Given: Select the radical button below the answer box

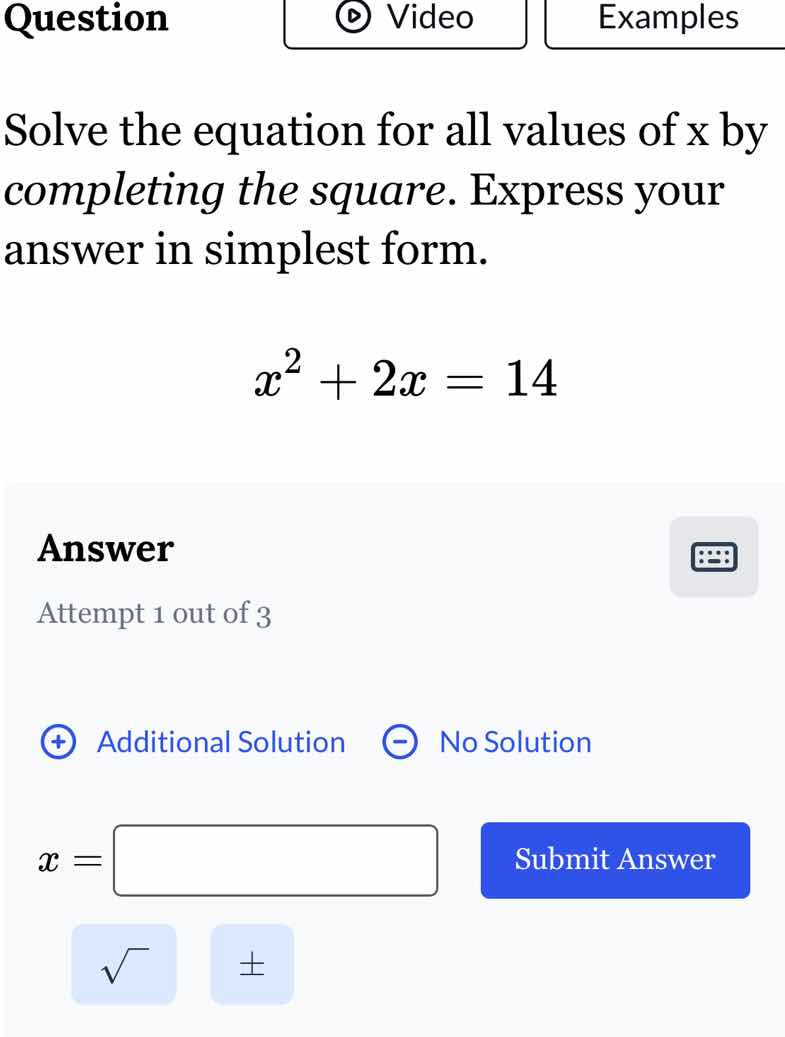Looking at the screenshot, I should (x=123, y=963).
